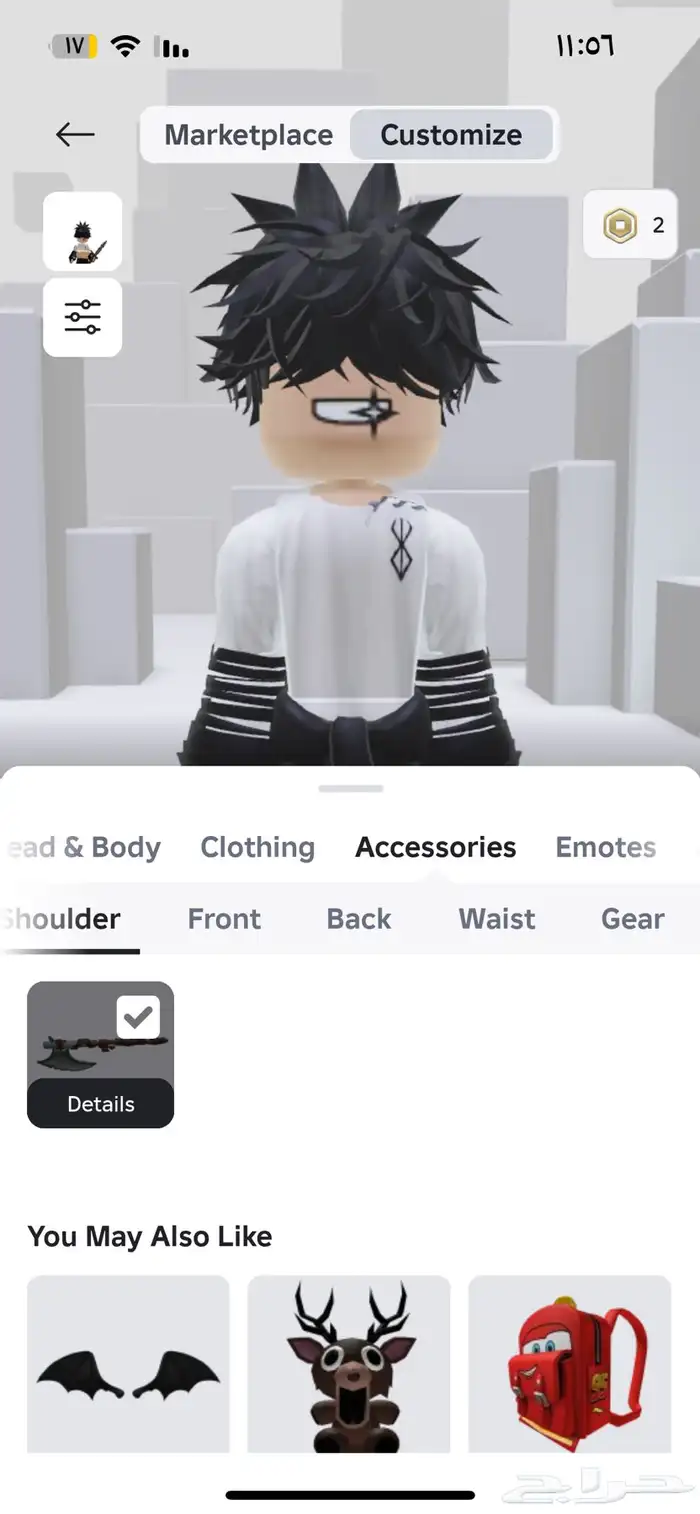This screenshot has width=700, height=1514.
Task: Switch to the Marketplace tab
Action: [x=248, y=135]
